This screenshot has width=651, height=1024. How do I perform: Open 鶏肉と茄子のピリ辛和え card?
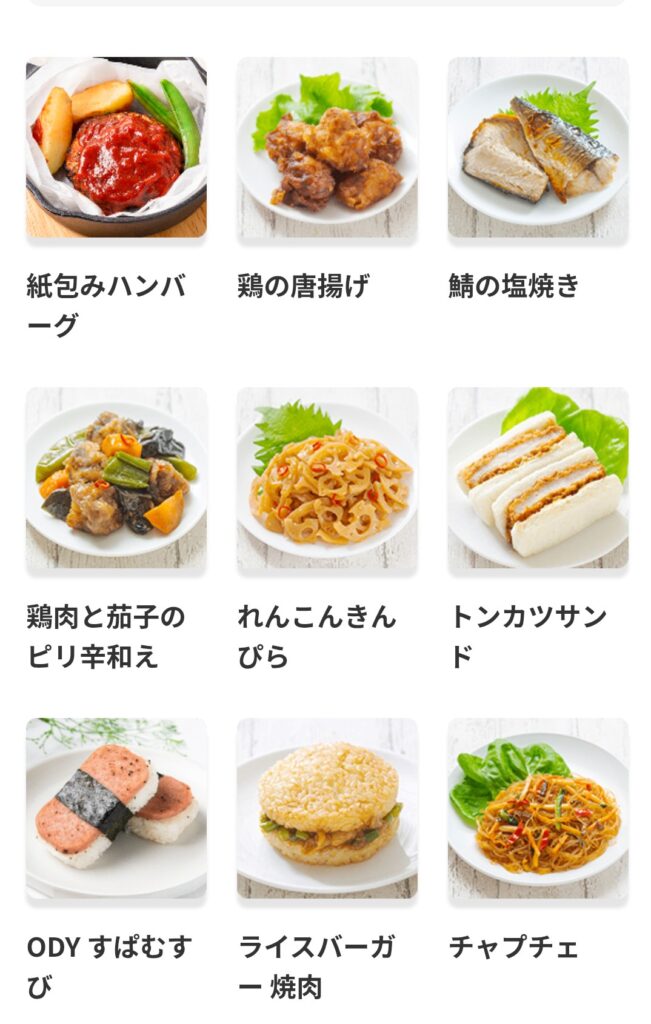pyautogui.click(x=116, y=478)
